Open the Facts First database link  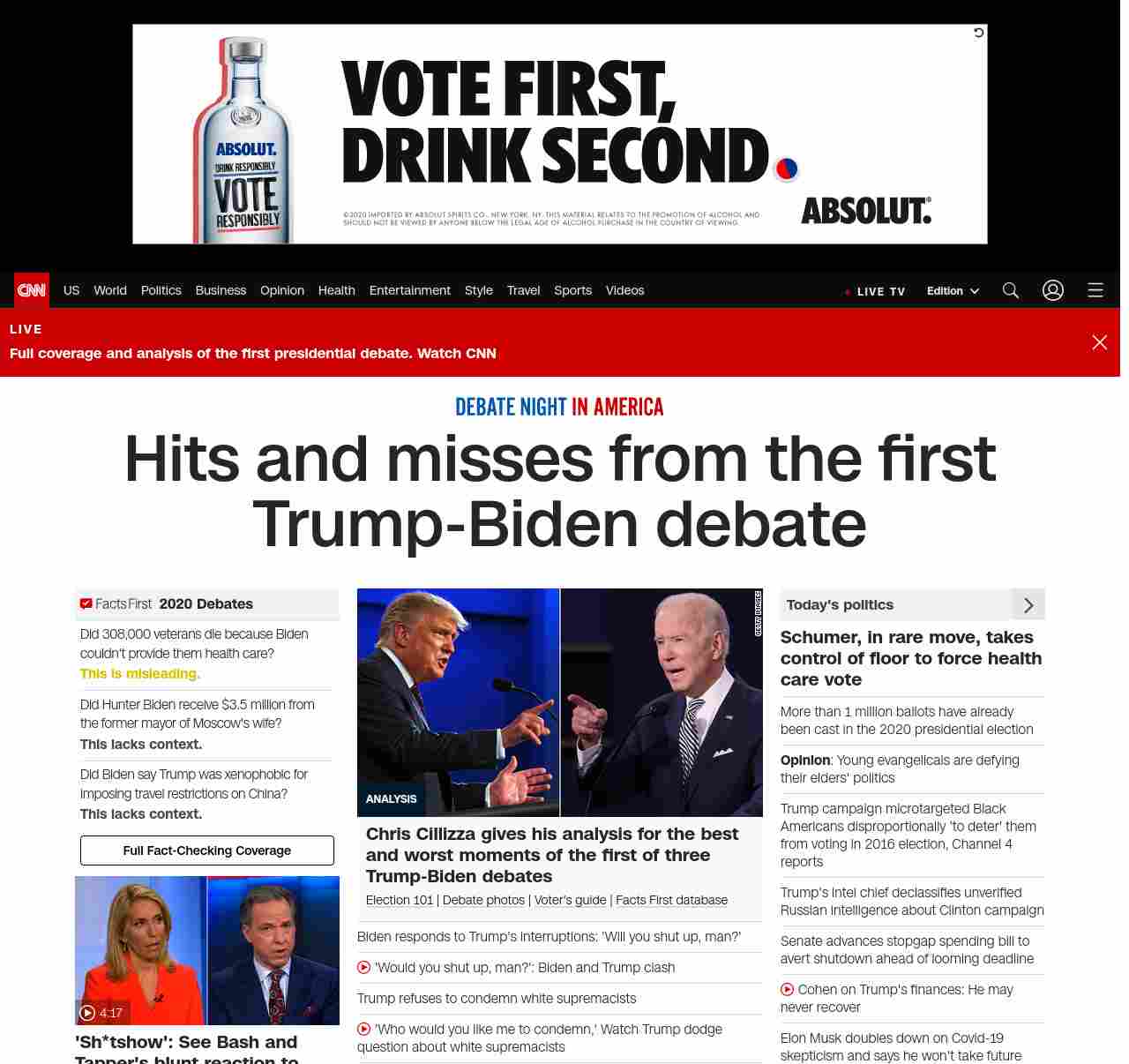click(x=671, y=900)
